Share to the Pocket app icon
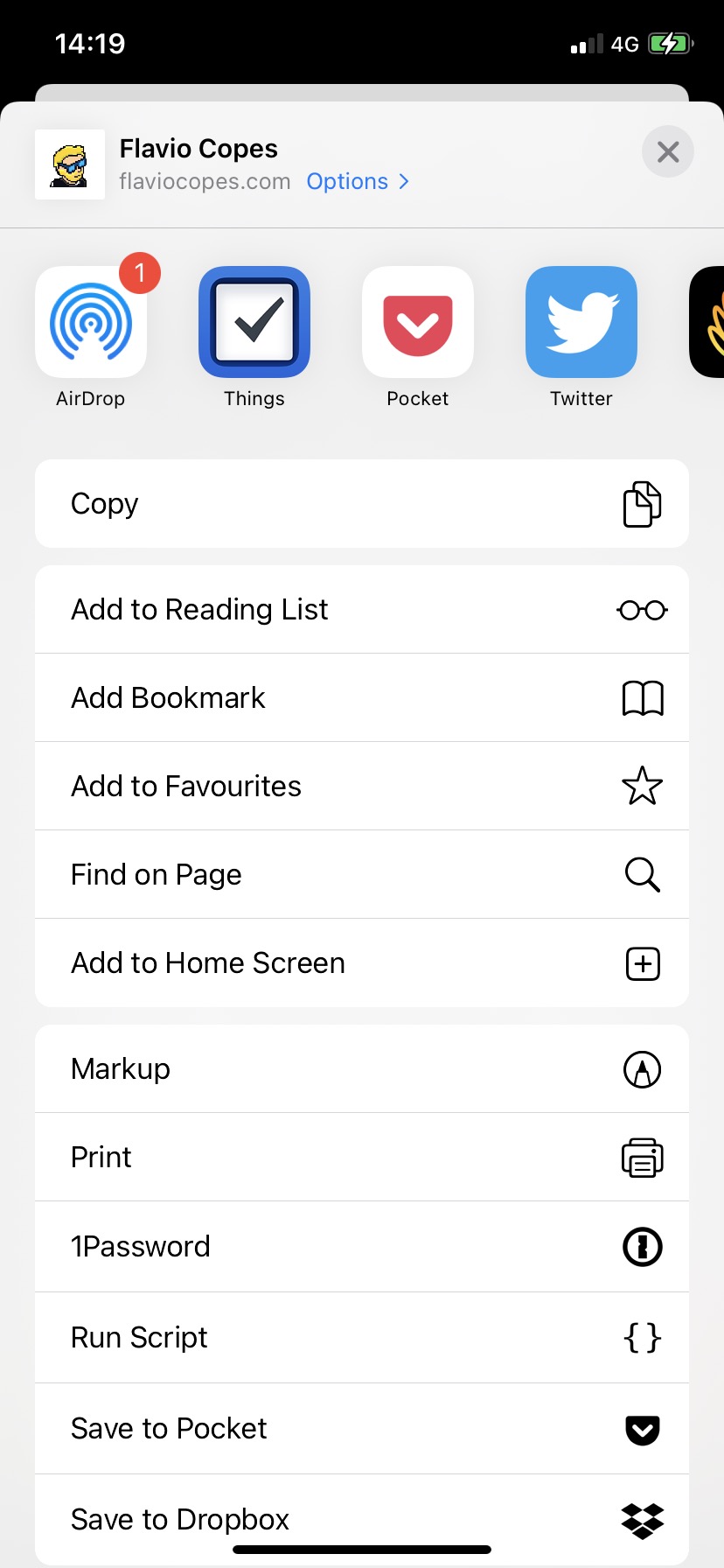 (x=418, y=323)
